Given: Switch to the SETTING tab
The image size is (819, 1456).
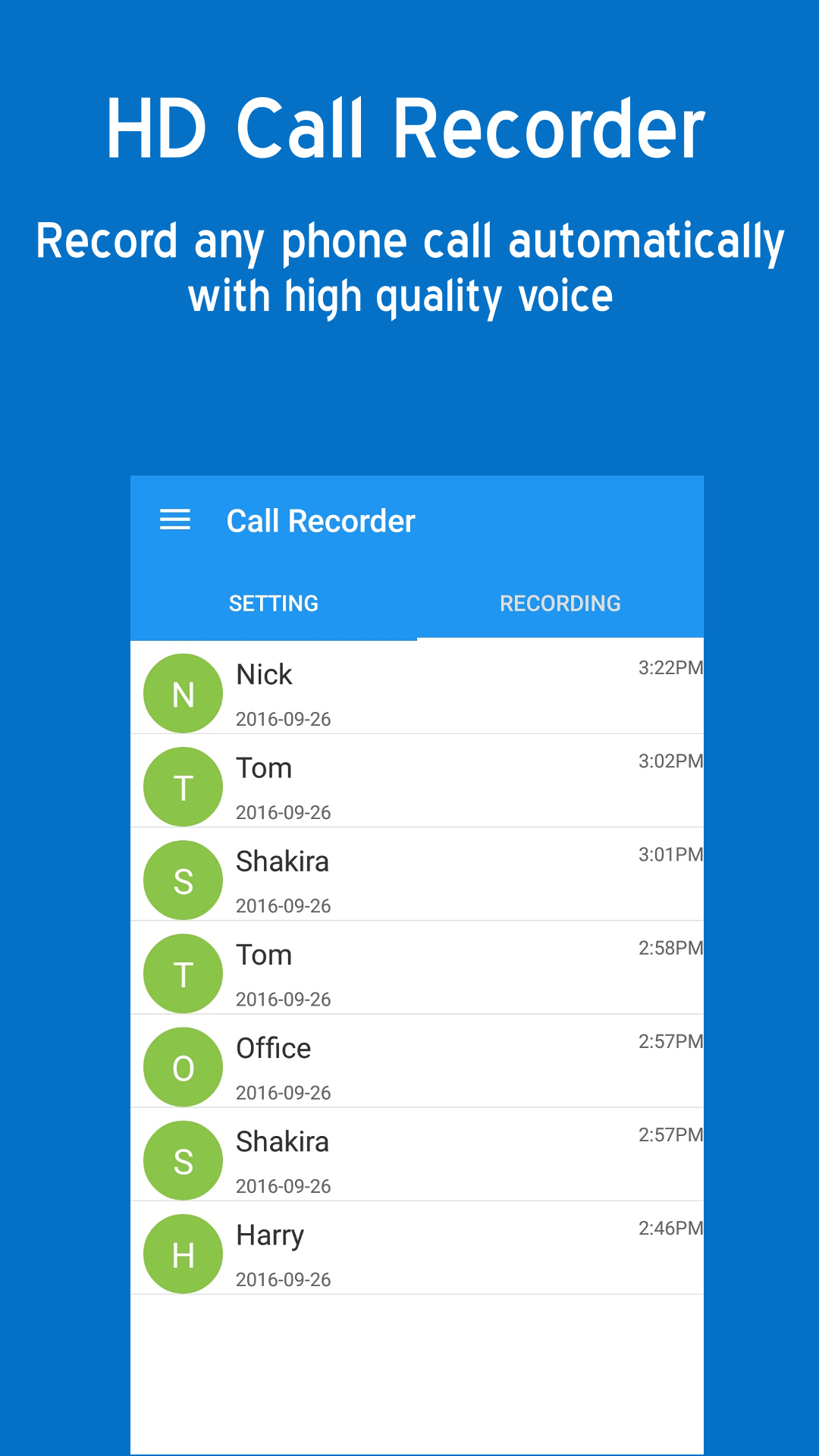Looking at the screenshot, I should pos(273,603).
